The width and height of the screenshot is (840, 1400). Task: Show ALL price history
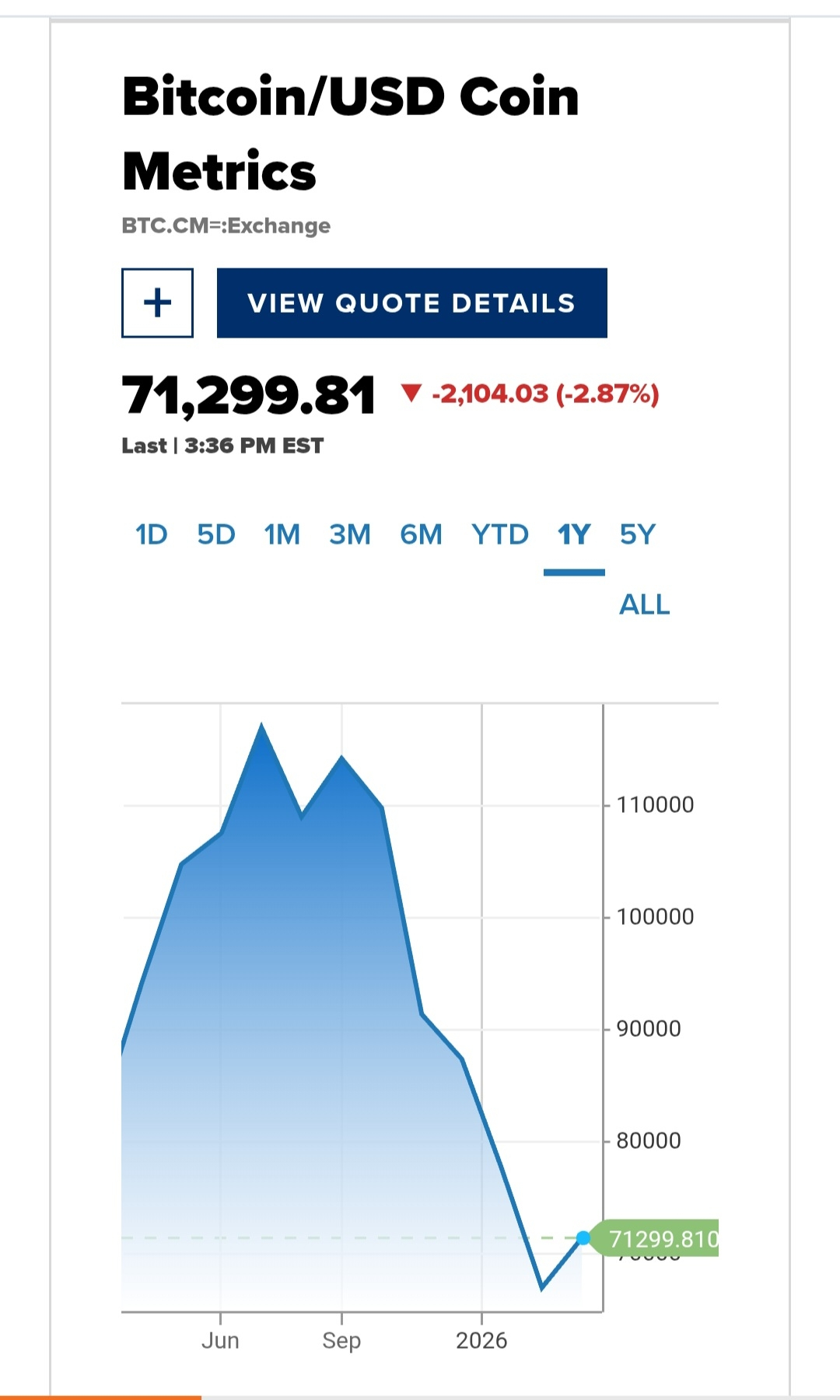644,604
